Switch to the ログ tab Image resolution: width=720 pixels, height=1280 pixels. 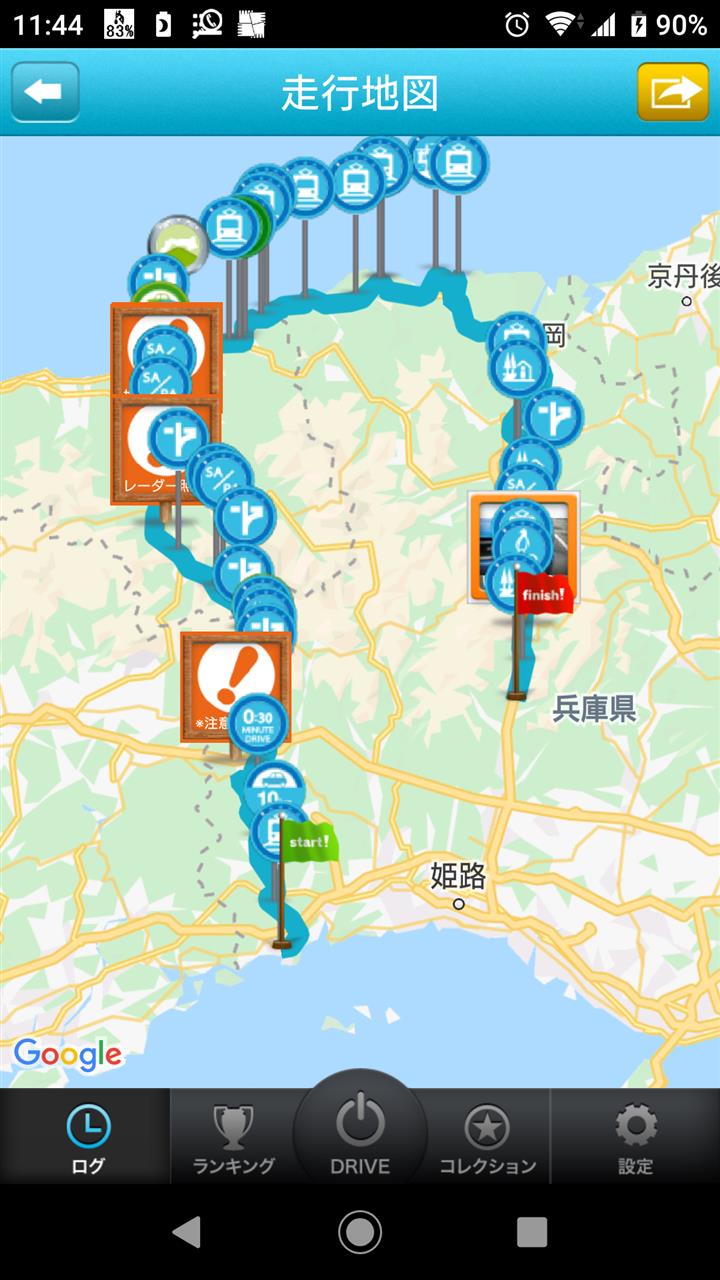click(x=86, y=1137)
